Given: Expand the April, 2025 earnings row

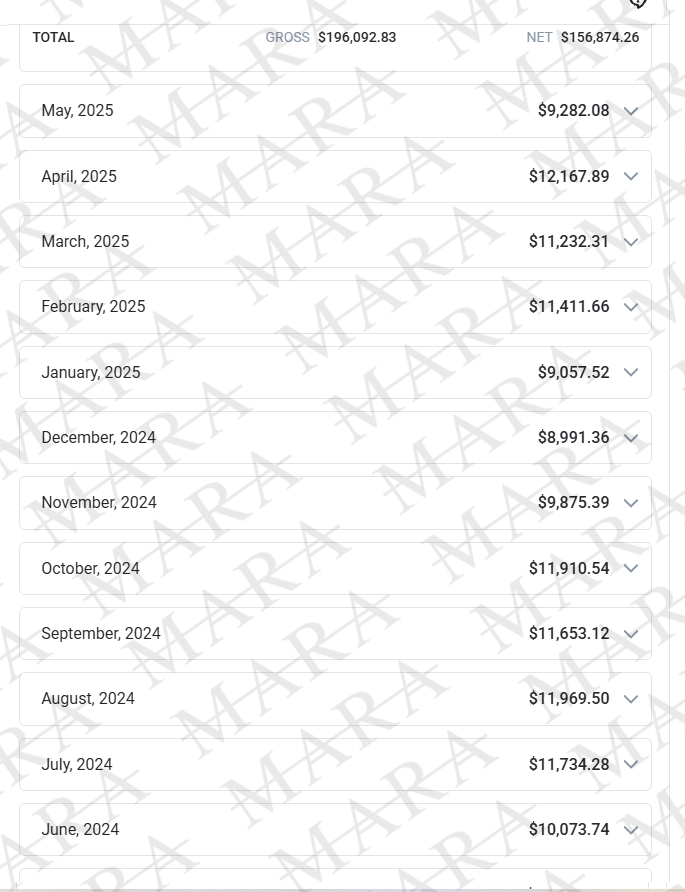Looking at the screenshot, I should [630, 176].
